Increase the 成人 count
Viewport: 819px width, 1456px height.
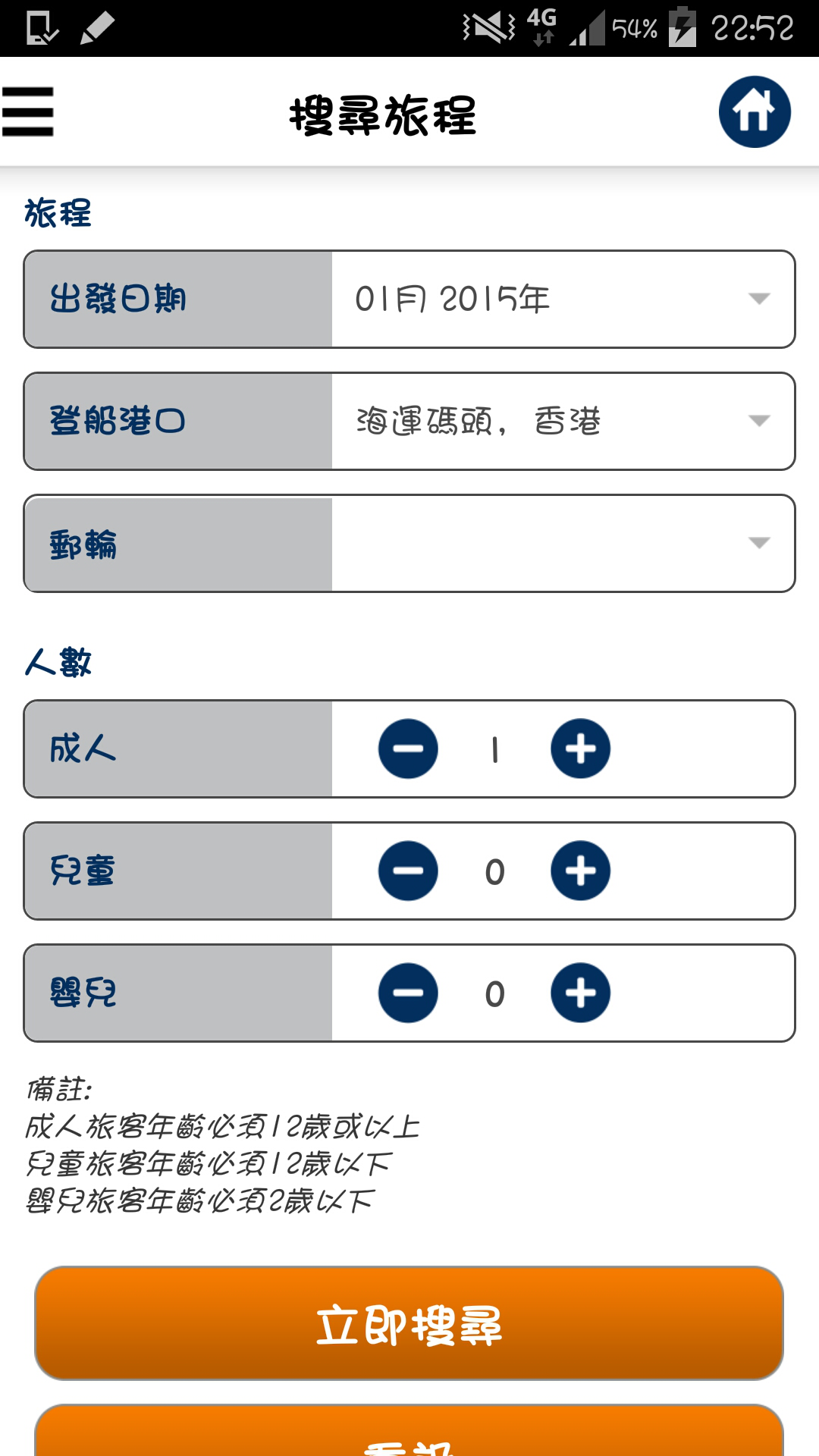coord(580,748)
